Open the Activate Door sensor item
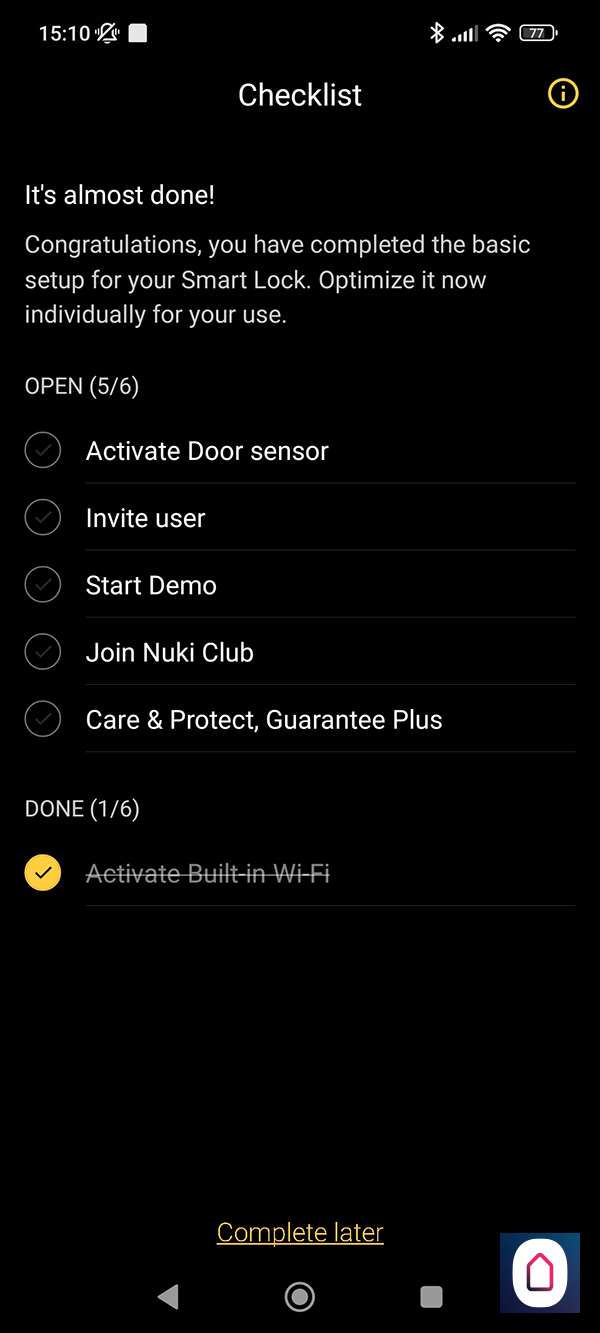 [x=207, y=451]
